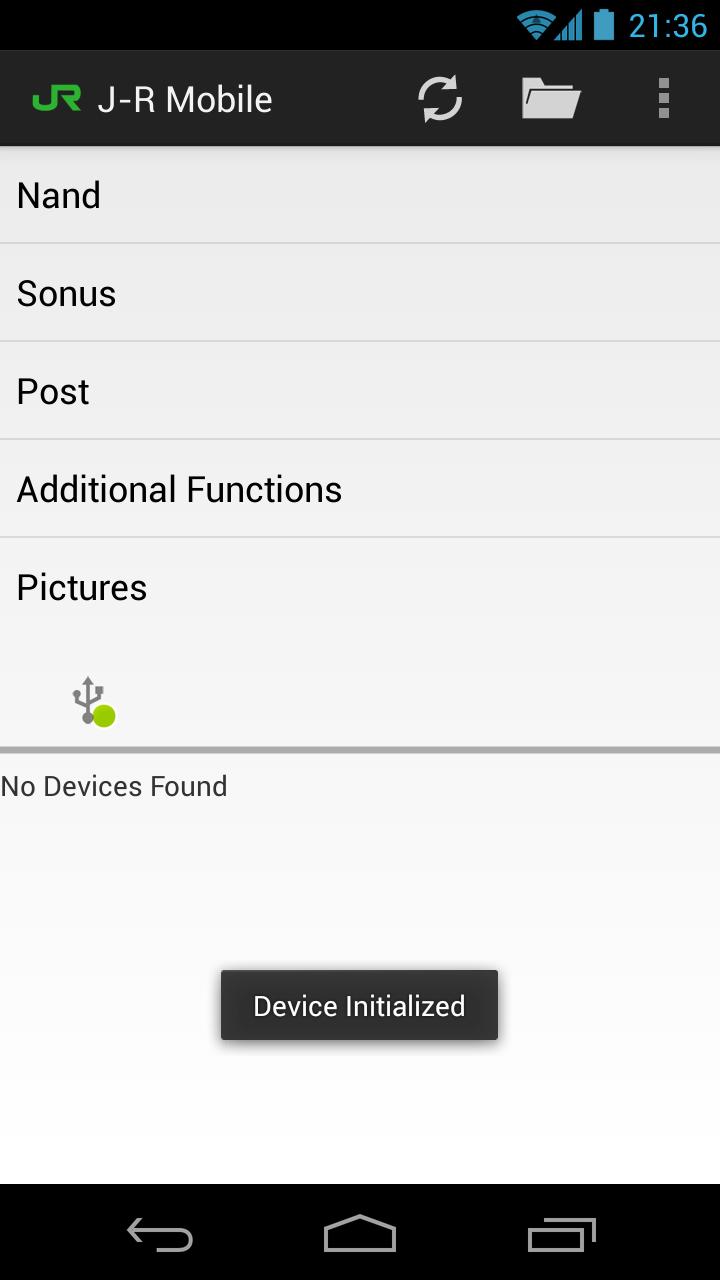The width and height of the screenshot is (720, 1280).
Task: Go to the home screen
Action: pyautogui.click(x=360, y=1235)
